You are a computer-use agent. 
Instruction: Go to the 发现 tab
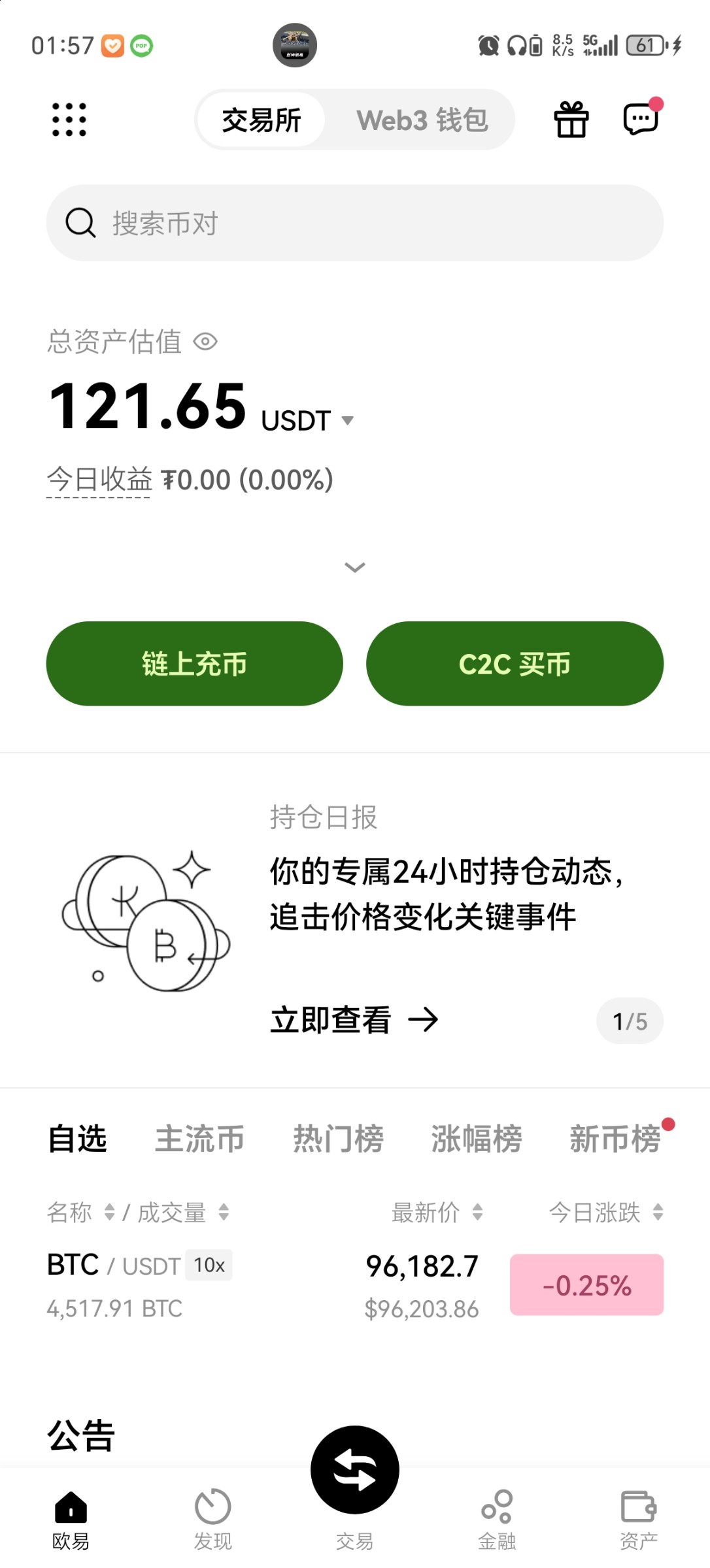[213, 1520]
